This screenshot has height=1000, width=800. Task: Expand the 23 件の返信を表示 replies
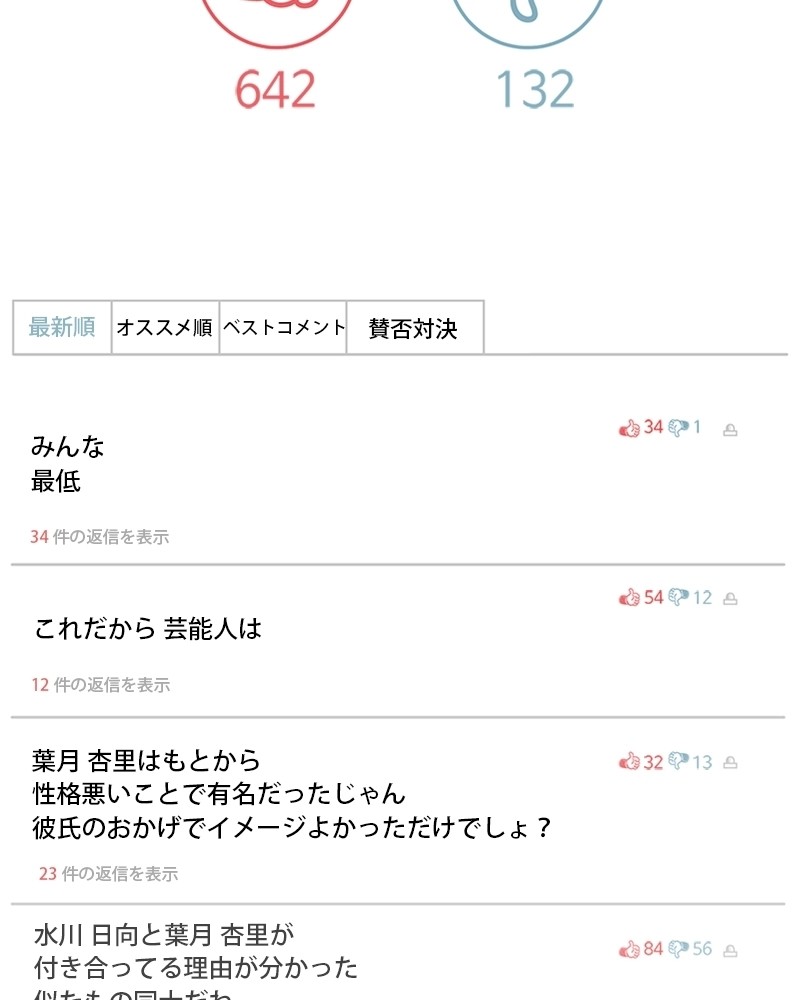(x=109, y=874)
